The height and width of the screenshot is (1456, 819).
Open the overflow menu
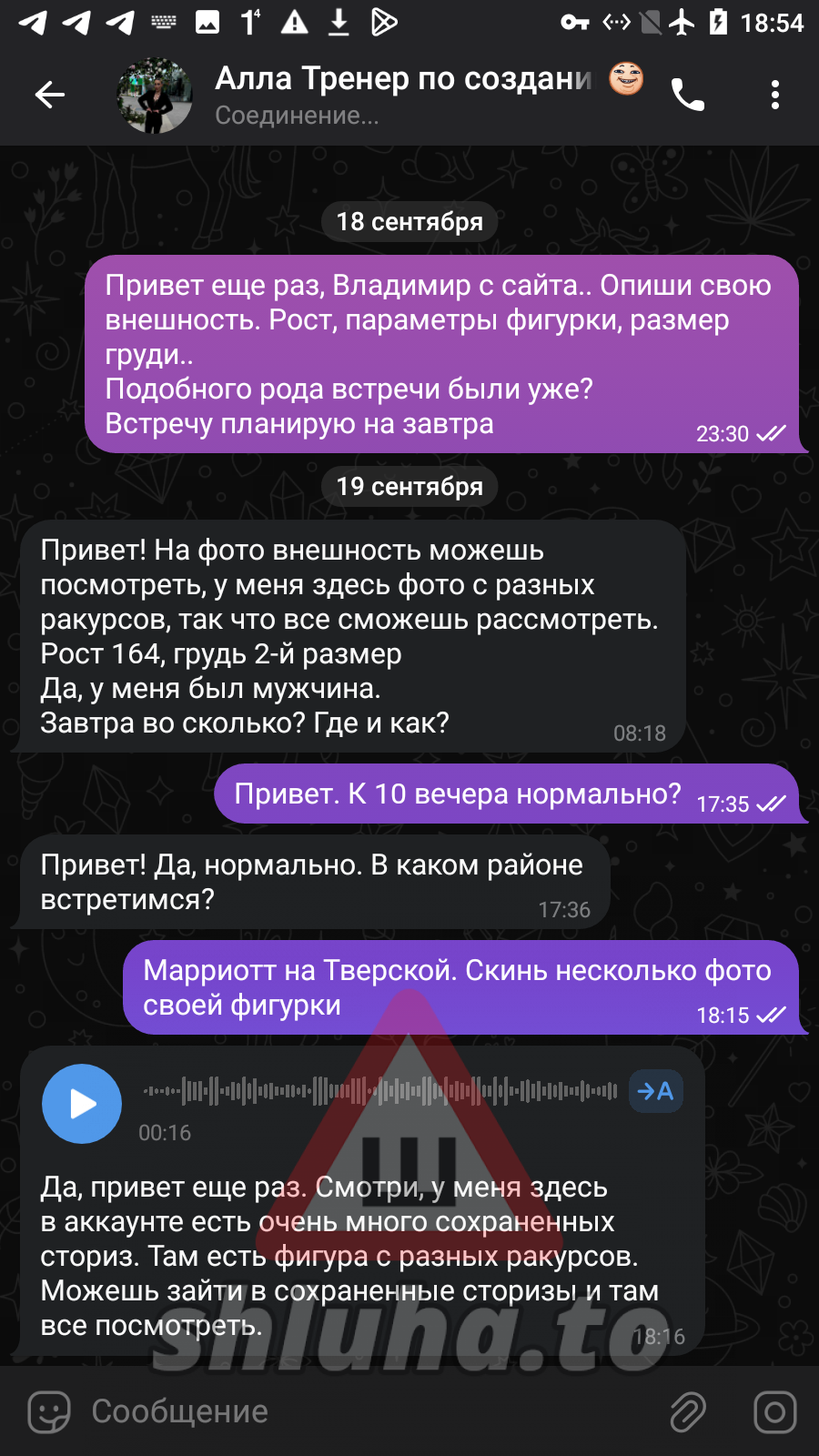[x=774, y=95]
